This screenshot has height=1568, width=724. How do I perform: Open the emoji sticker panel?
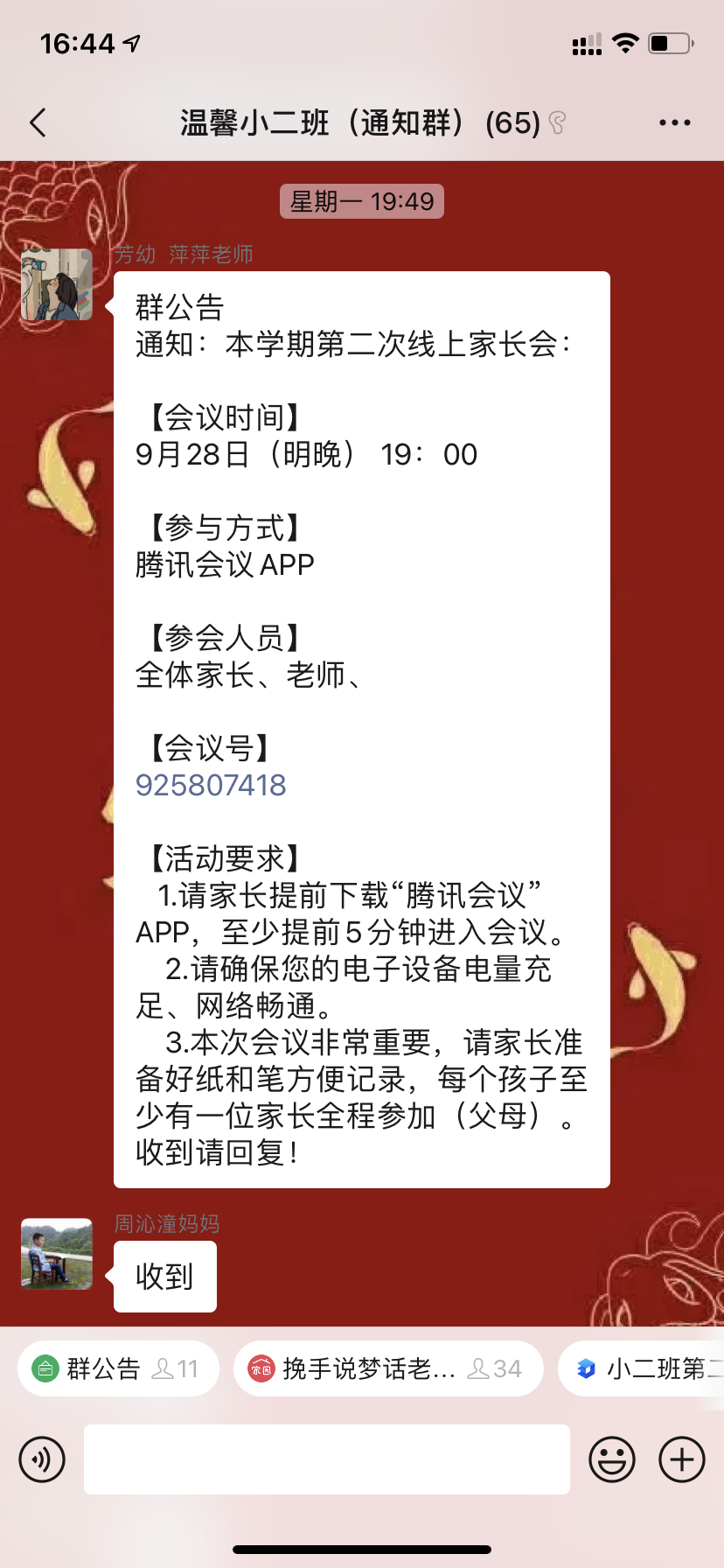click(x=611, y=1459)
